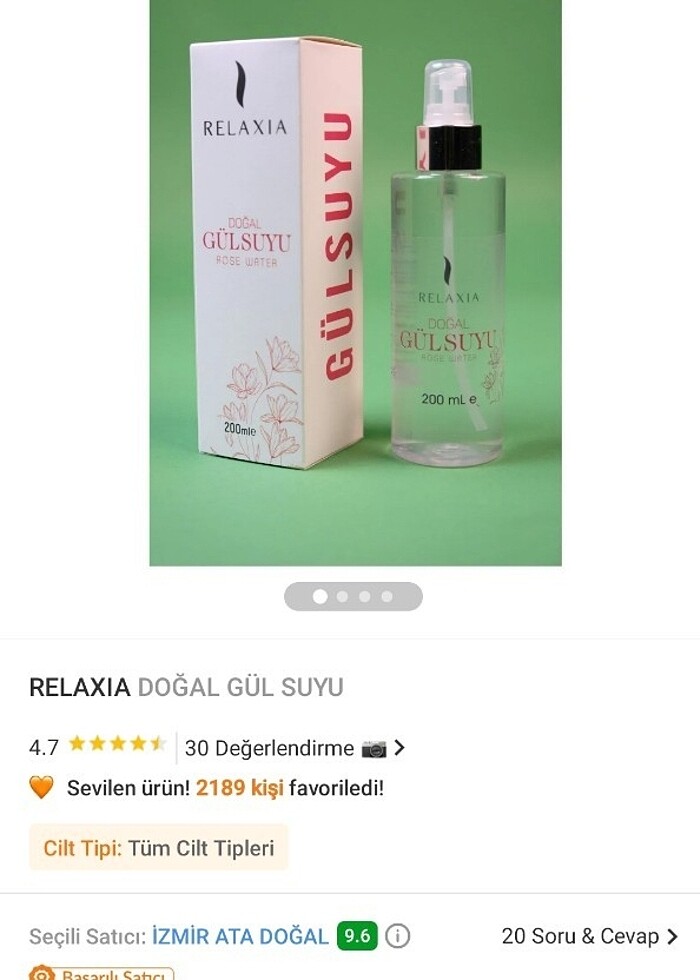Open the RELAXIA brand link
Screen dimensions: 700x980
tap(80, 687)
